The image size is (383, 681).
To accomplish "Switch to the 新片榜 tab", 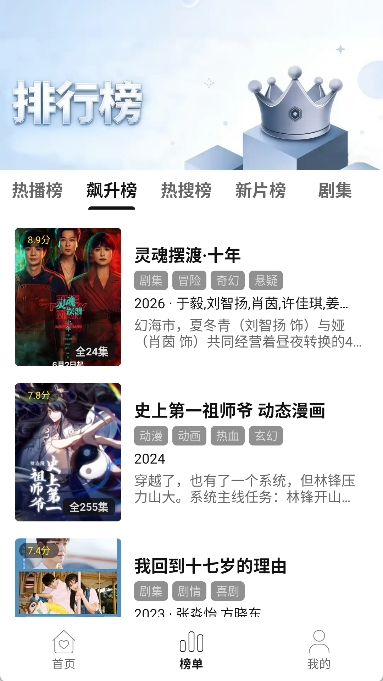I will pos(261,190).
